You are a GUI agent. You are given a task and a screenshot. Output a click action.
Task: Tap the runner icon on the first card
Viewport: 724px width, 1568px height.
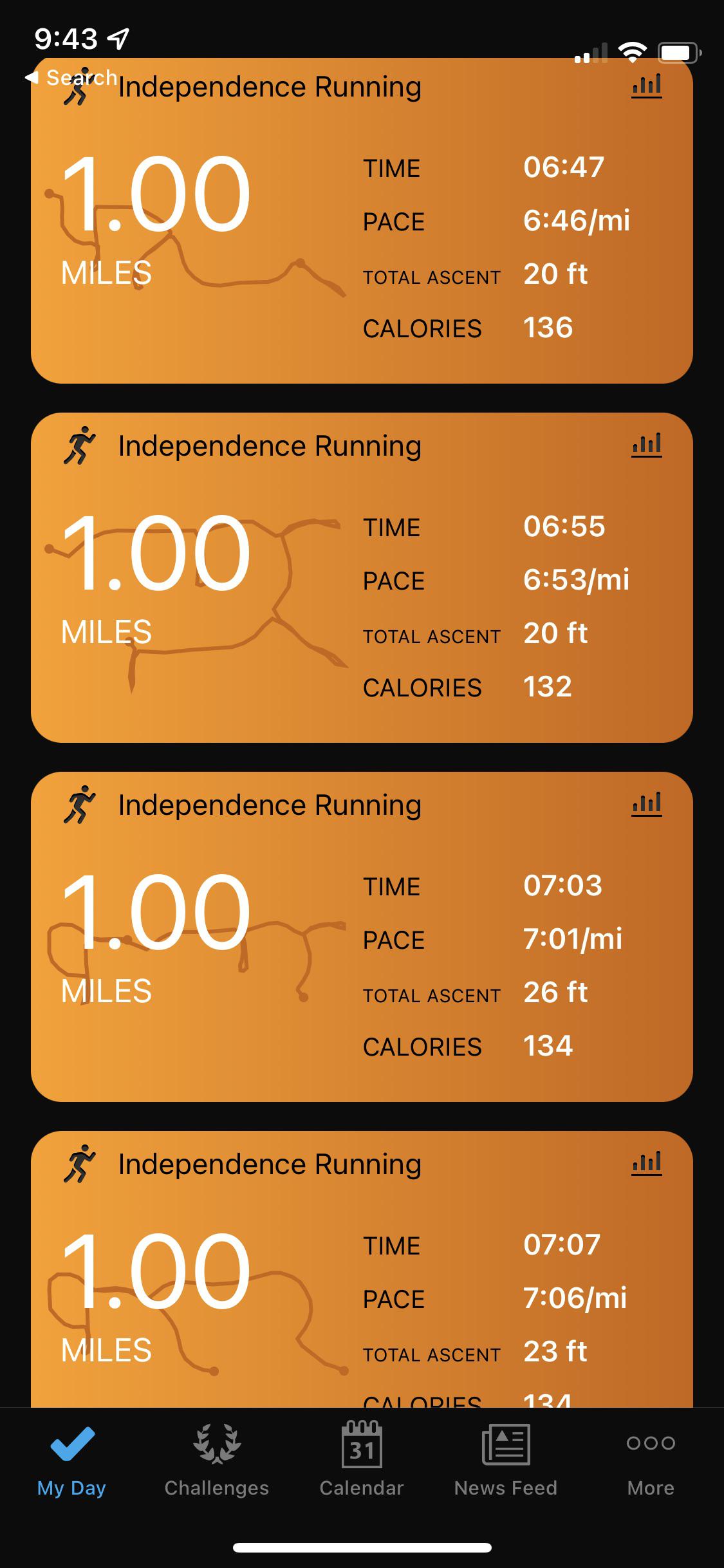pos(79,88)
